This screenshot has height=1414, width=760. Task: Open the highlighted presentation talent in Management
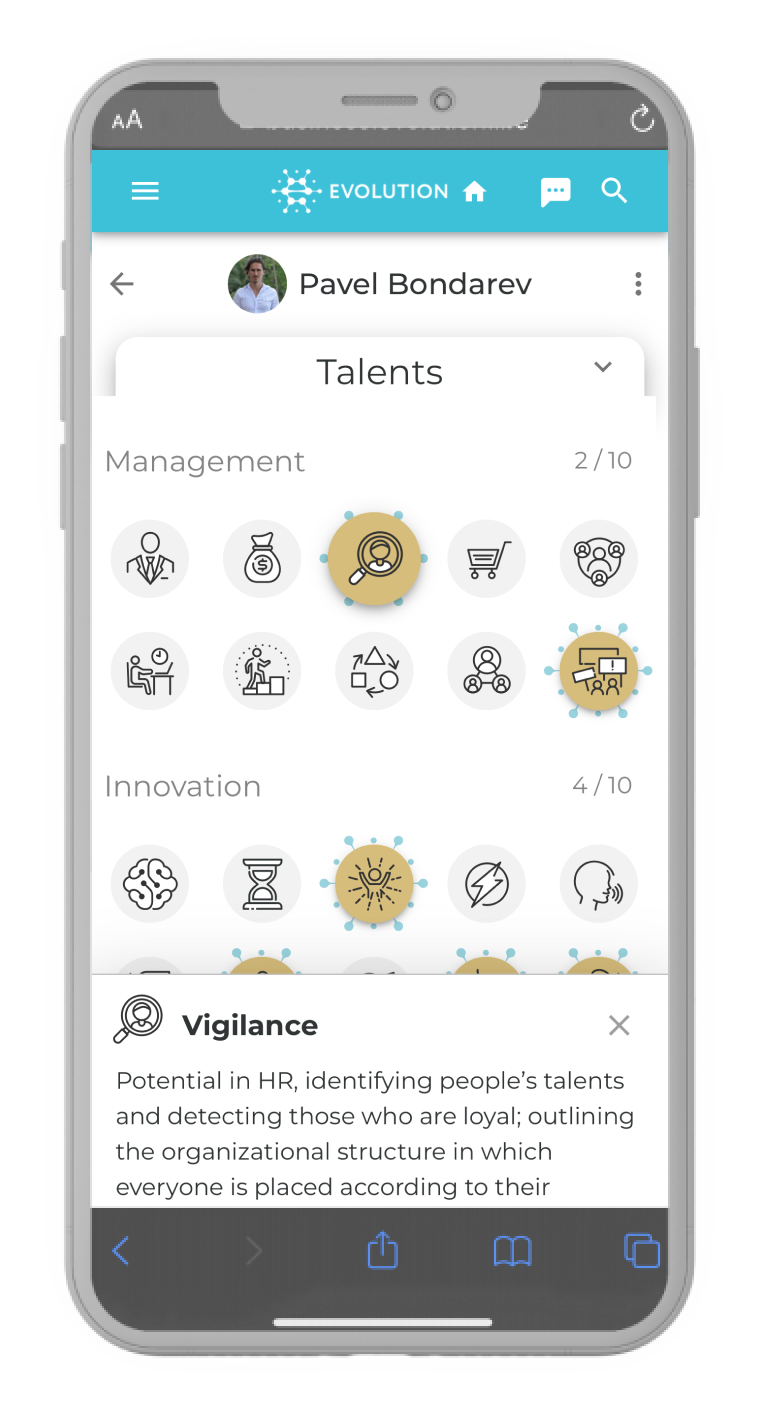598,671
